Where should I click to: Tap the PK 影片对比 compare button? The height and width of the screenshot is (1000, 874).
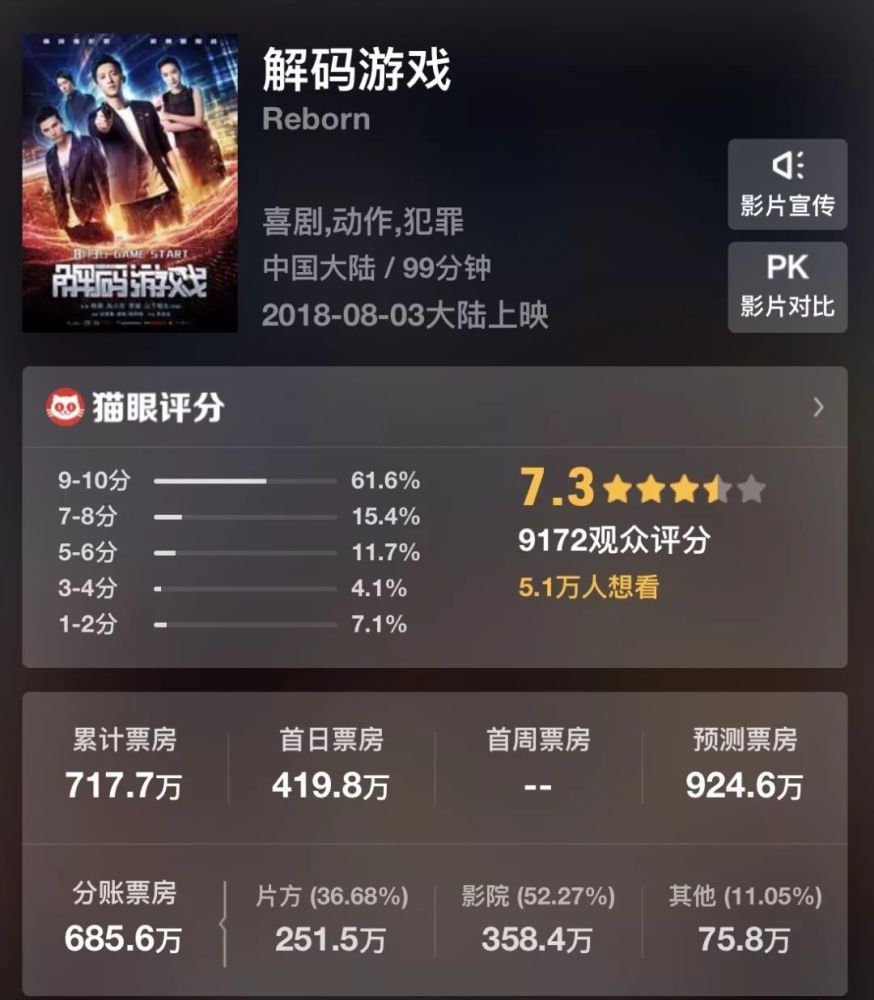coord(787,287)
